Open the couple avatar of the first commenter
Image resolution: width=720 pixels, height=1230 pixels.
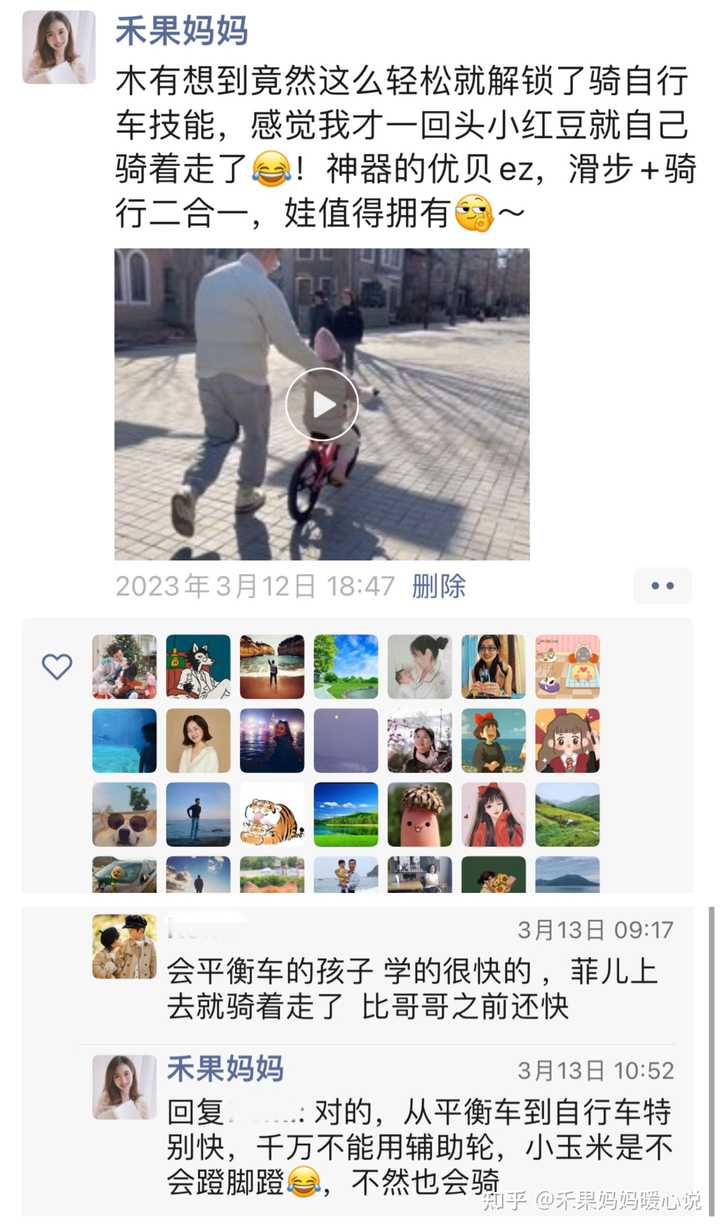tap(124, 946)
